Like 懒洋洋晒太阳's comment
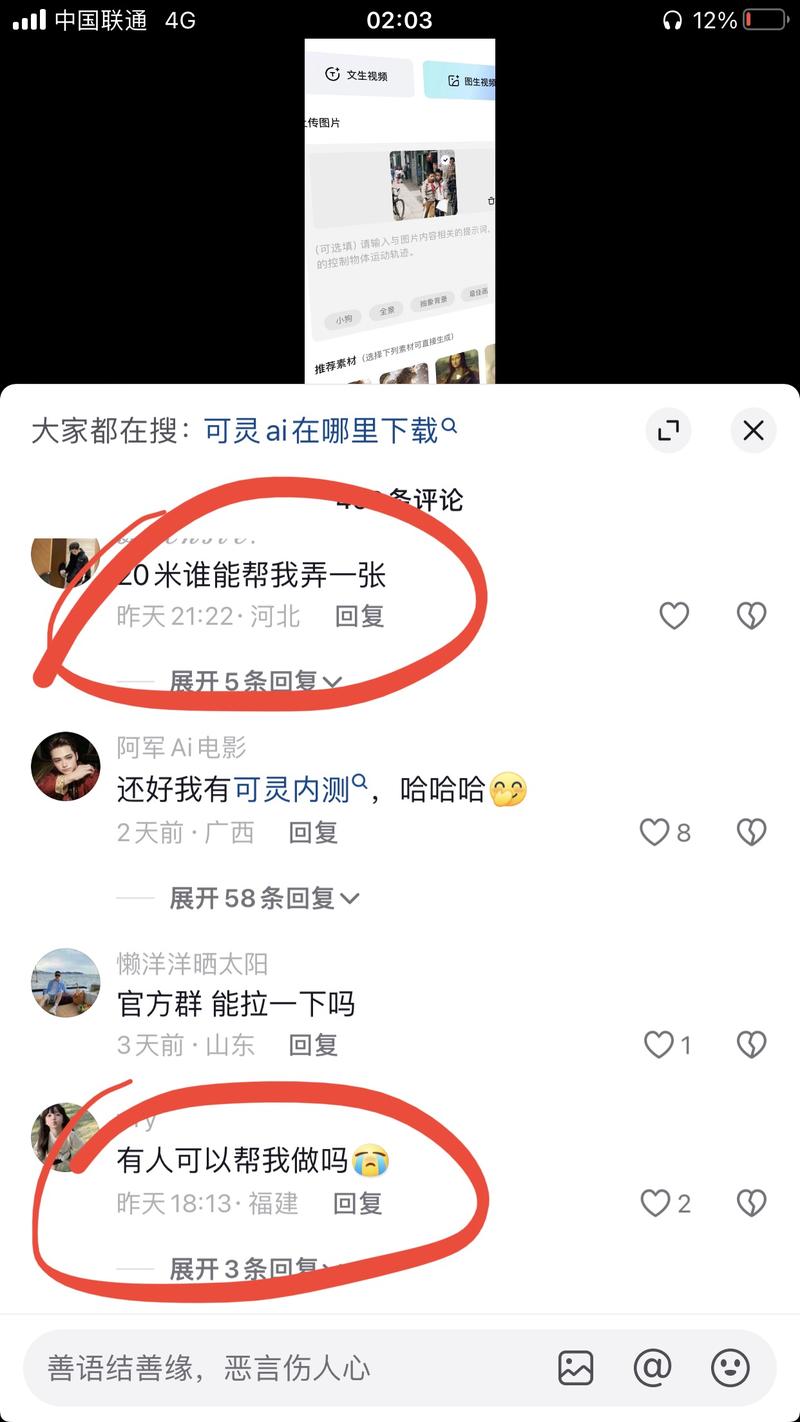This screenshot has width=800, height=1422. tap(667, 1045)
